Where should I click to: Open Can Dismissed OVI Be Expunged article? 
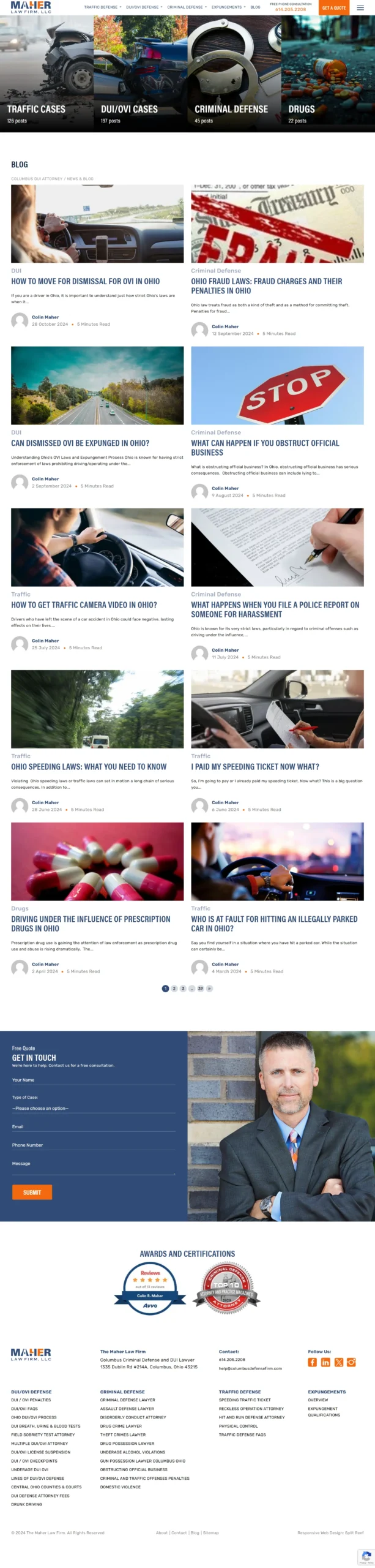[80, 443]
